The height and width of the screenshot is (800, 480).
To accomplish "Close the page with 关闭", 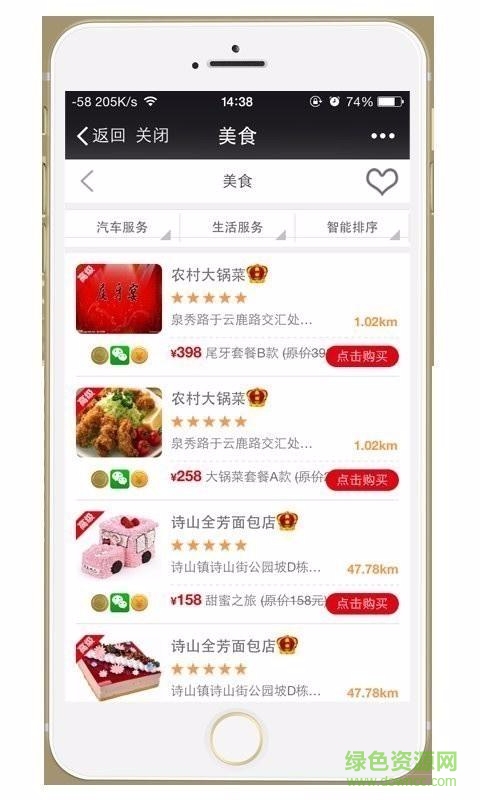I will coord(152,136).
